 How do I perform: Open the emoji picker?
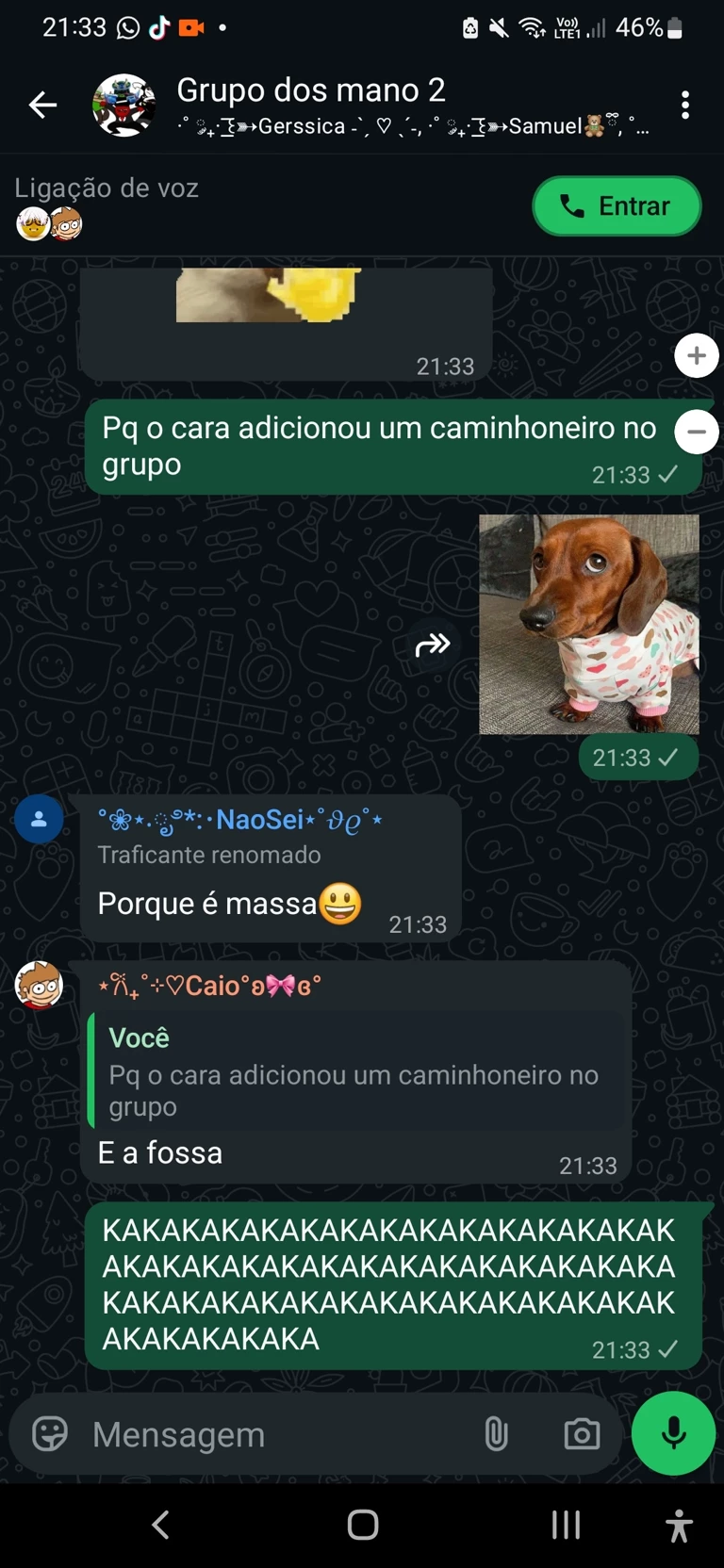click(x=50, y=1434)
